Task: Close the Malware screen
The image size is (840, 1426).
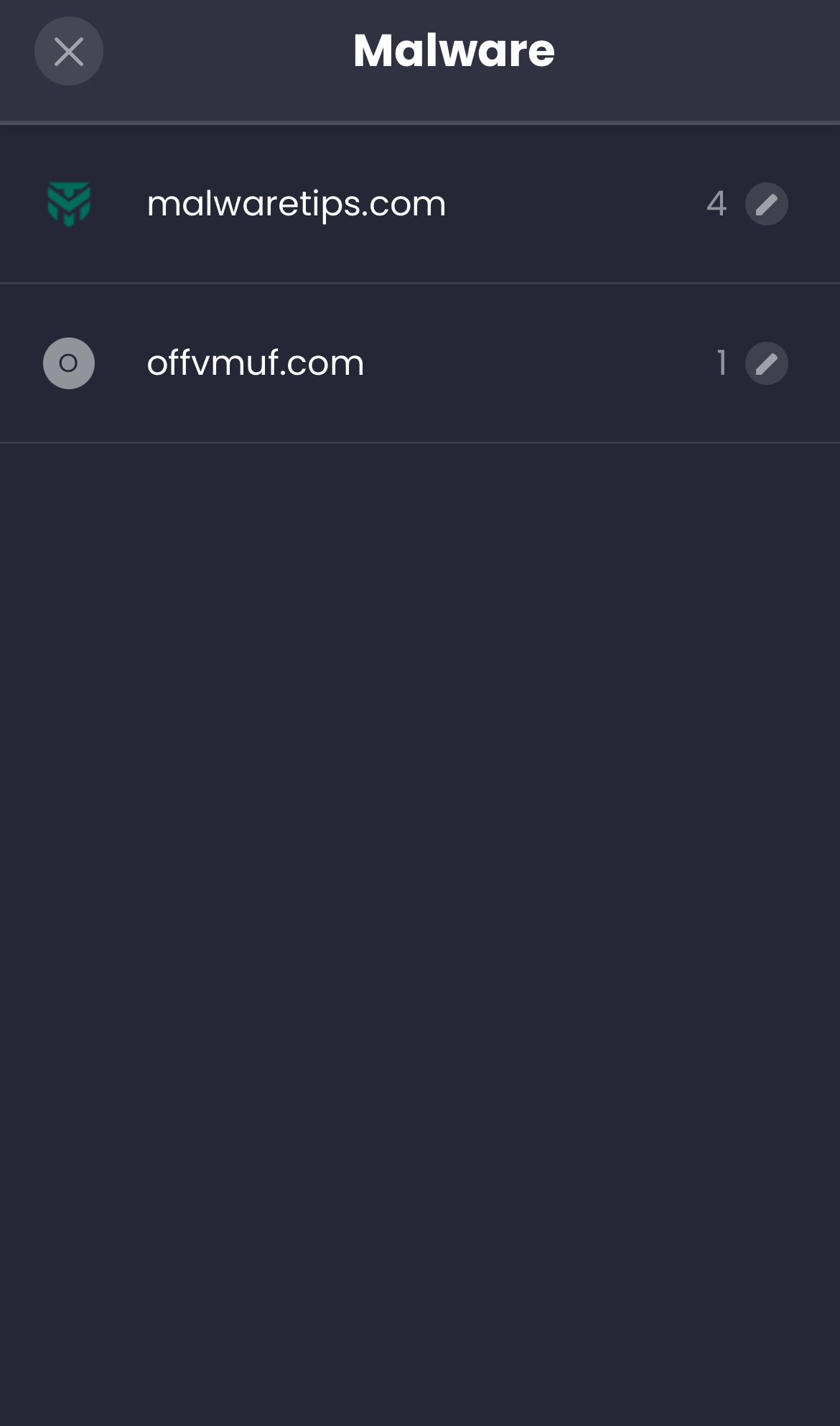Action: pyautogui.click(x=69, y=51)
